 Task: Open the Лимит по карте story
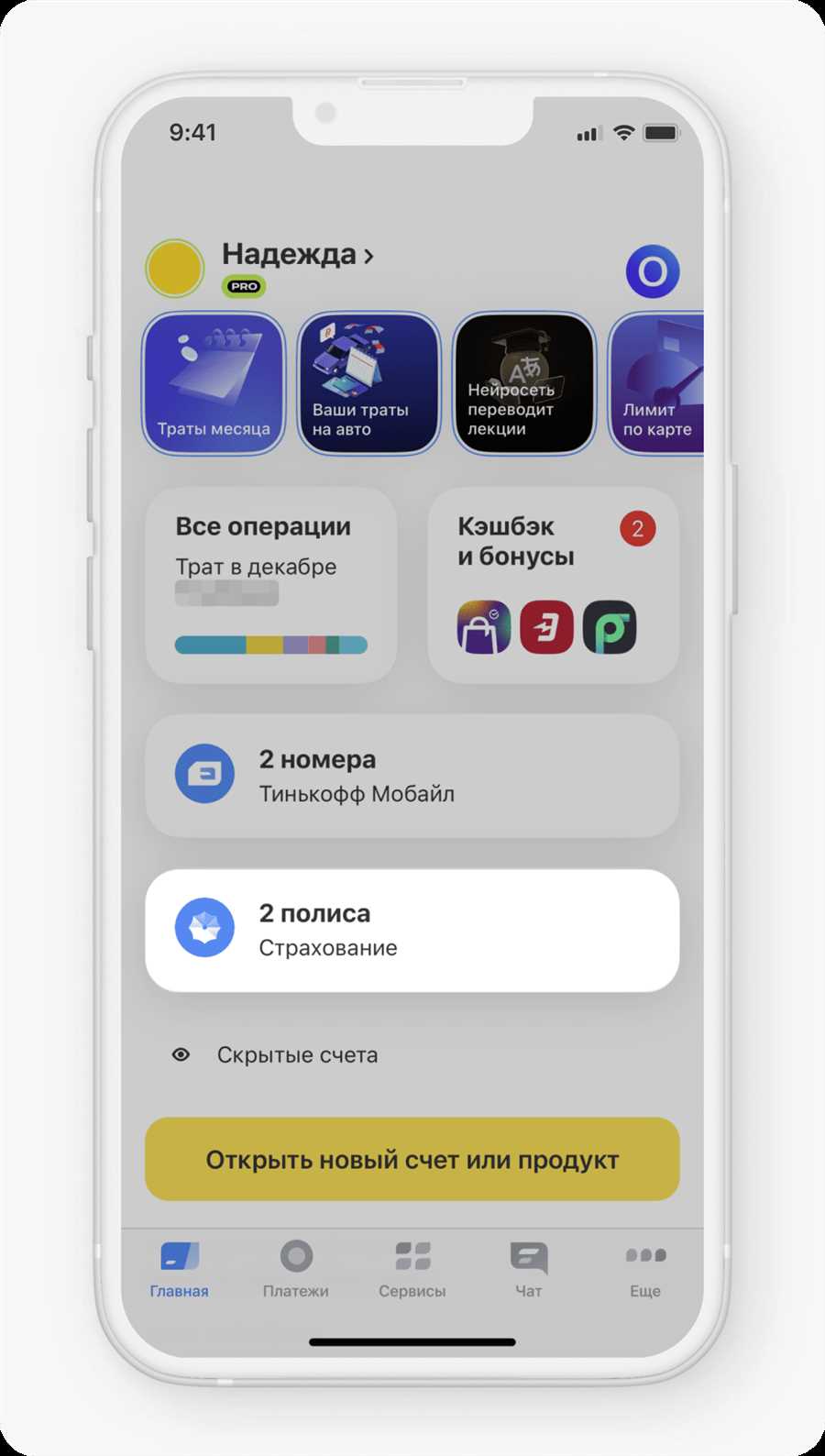coord(656,383)
